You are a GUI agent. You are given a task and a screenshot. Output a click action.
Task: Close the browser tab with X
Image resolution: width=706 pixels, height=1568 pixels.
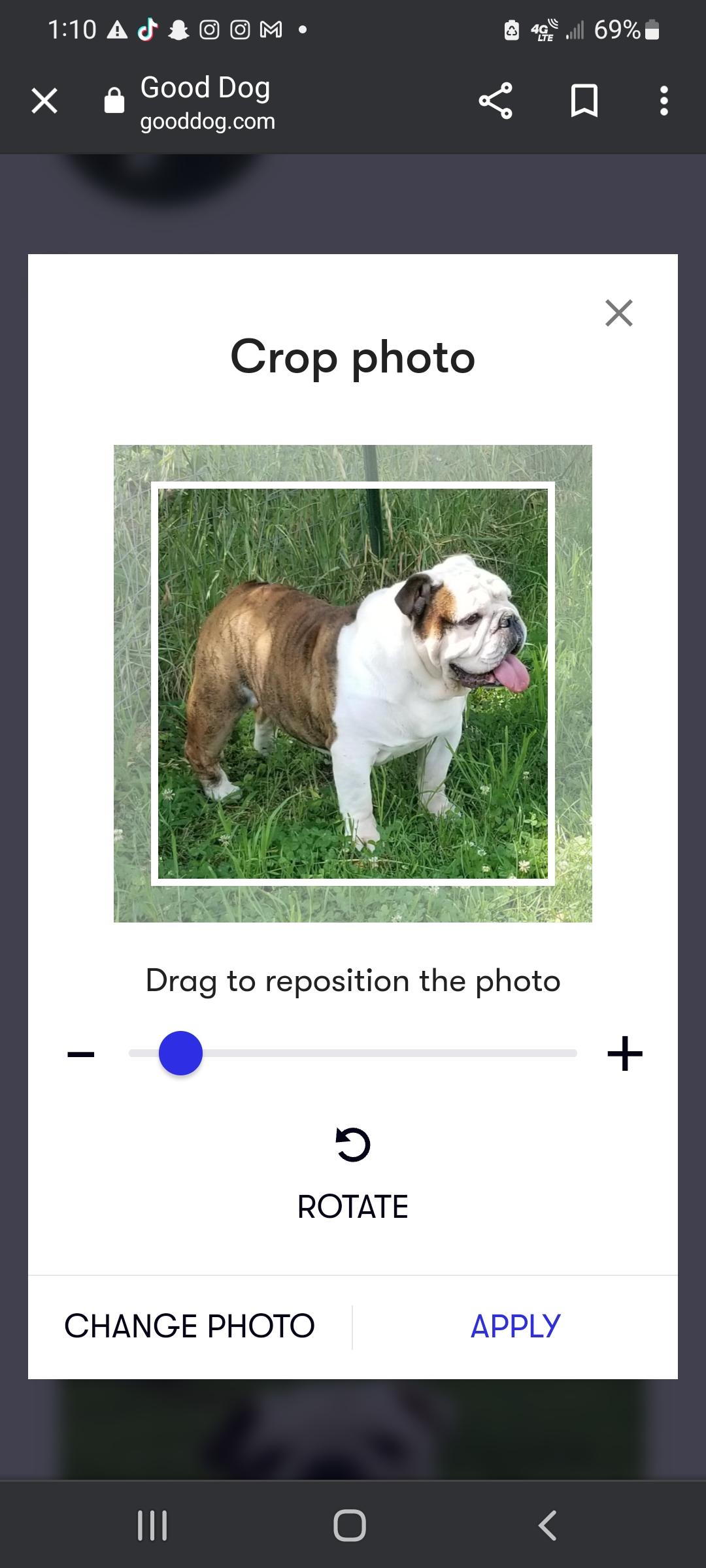[x=44, y=101]
